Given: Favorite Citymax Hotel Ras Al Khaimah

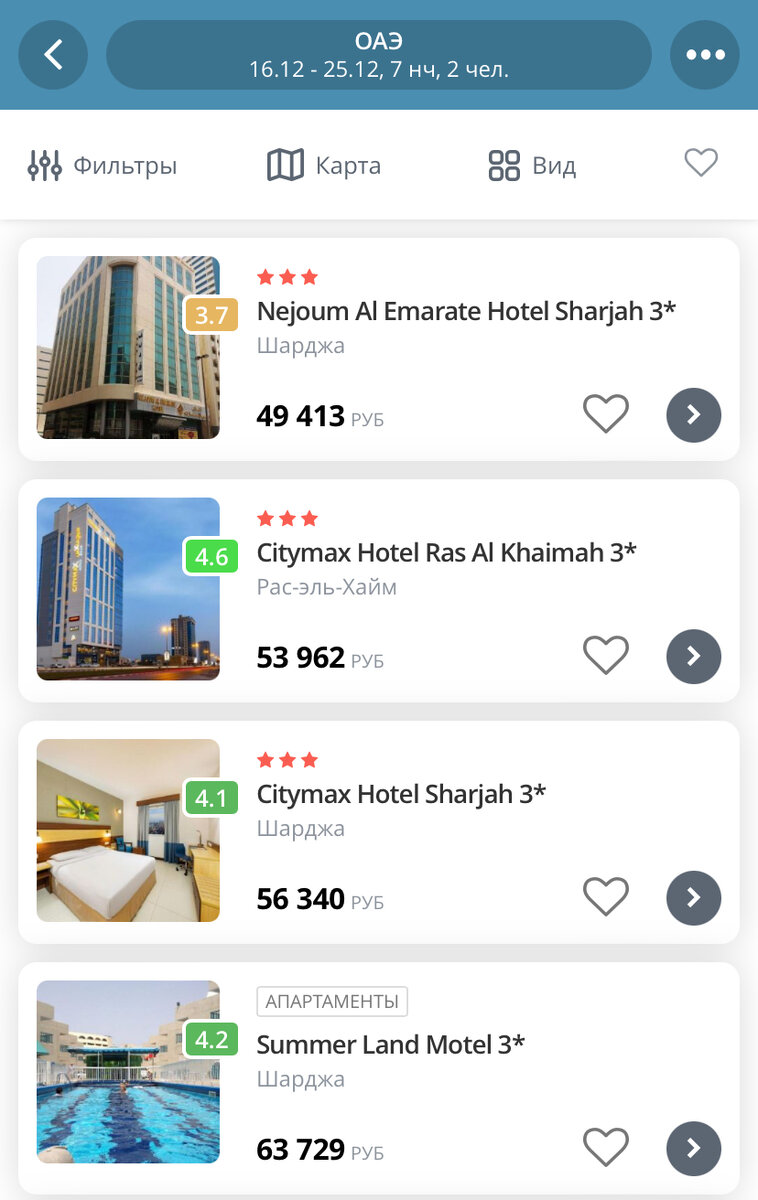Looking at the screenshot, I should point(606,656).
